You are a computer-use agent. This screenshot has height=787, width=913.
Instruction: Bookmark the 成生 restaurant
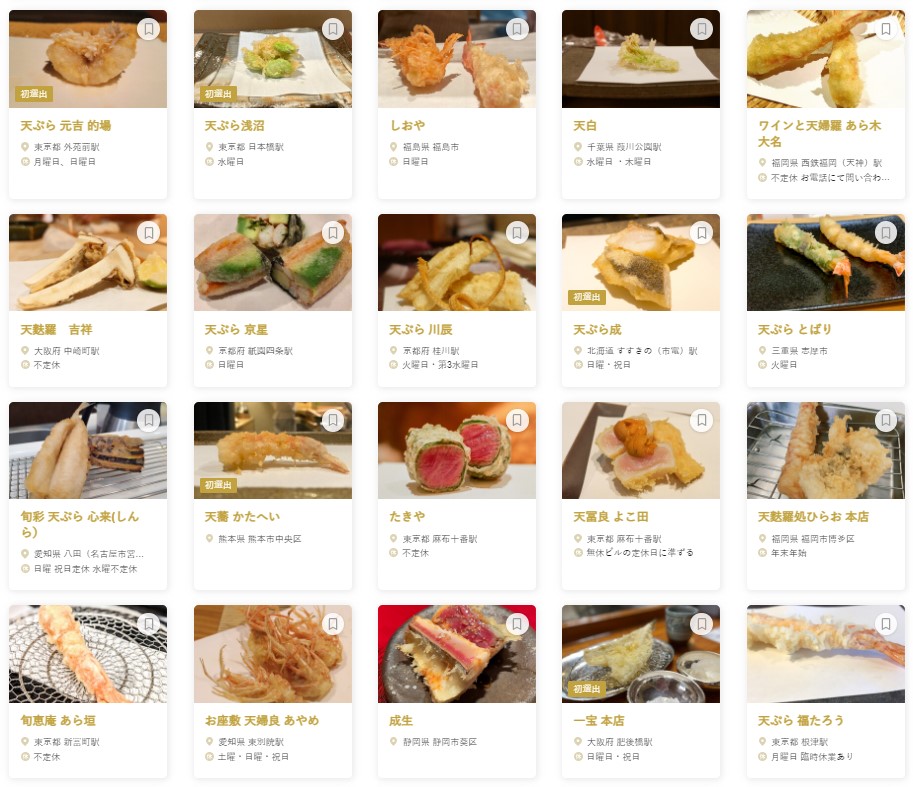(516, 624)
